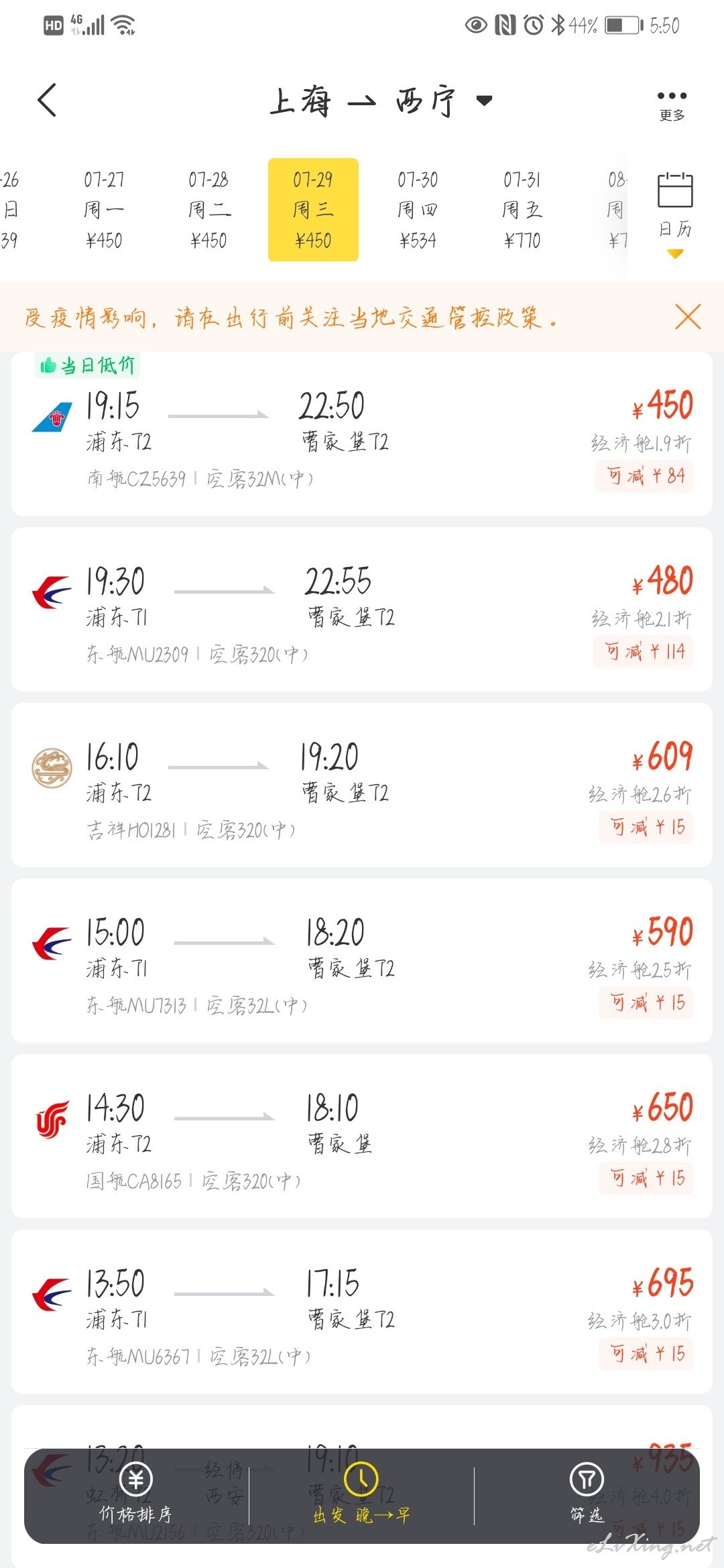Sort flights with 价格排序
The image size is (724, 1568).
(x=136, y=1496)
